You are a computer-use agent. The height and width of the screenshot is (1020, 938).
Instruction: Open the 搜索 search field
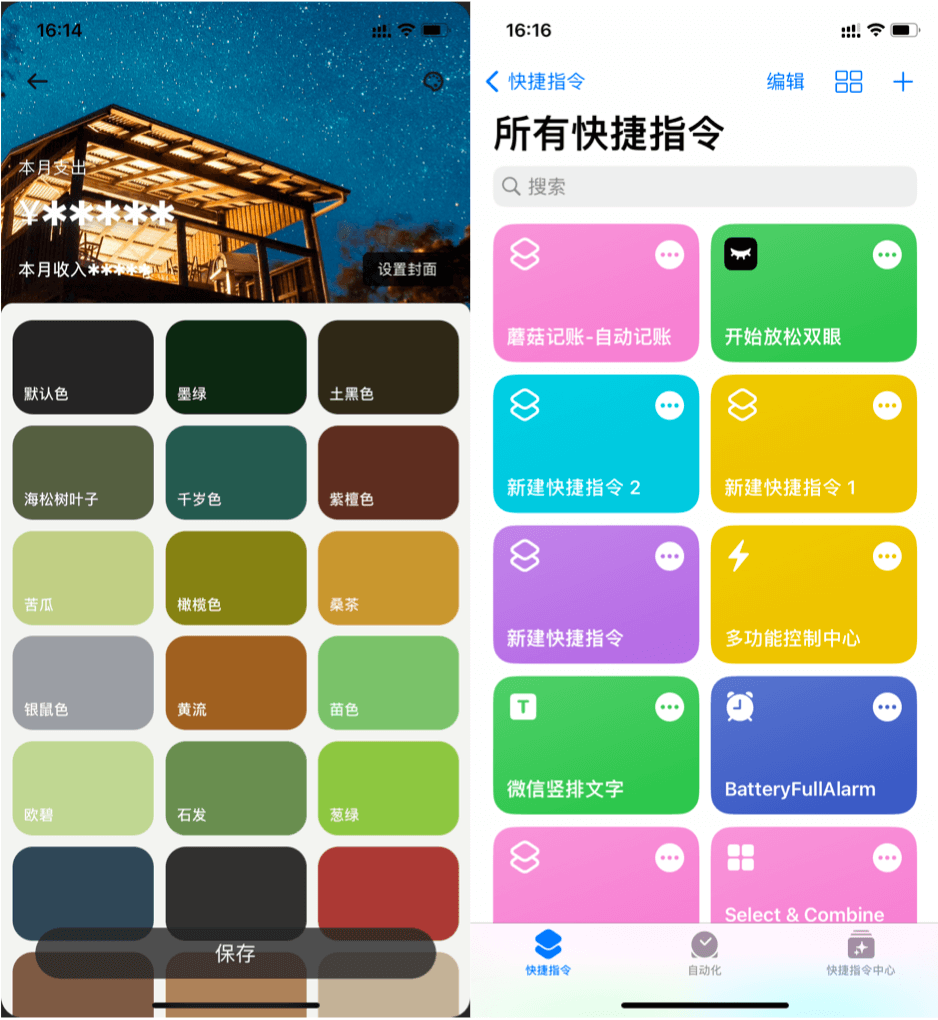click(705, 187)
